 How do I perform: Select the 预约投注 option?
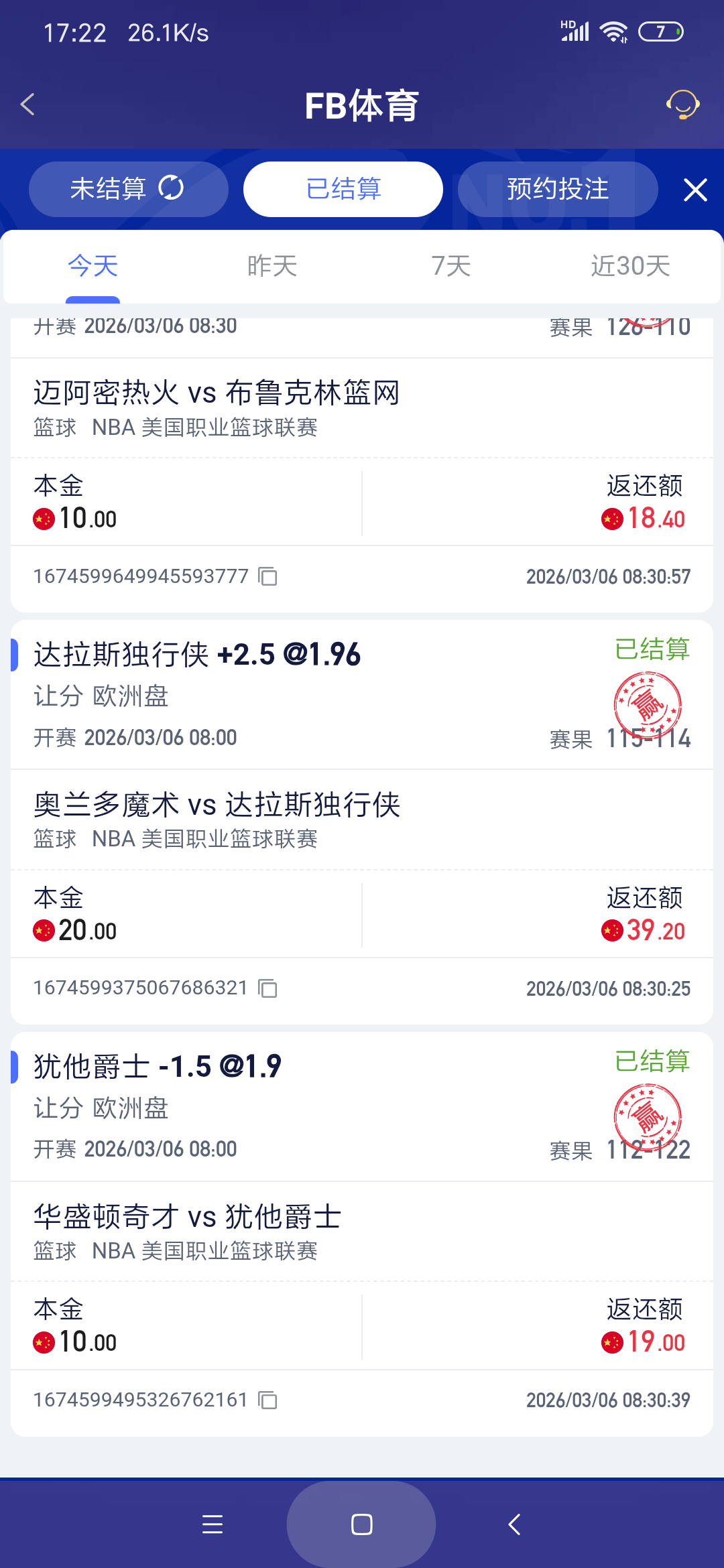pos(557,188)
